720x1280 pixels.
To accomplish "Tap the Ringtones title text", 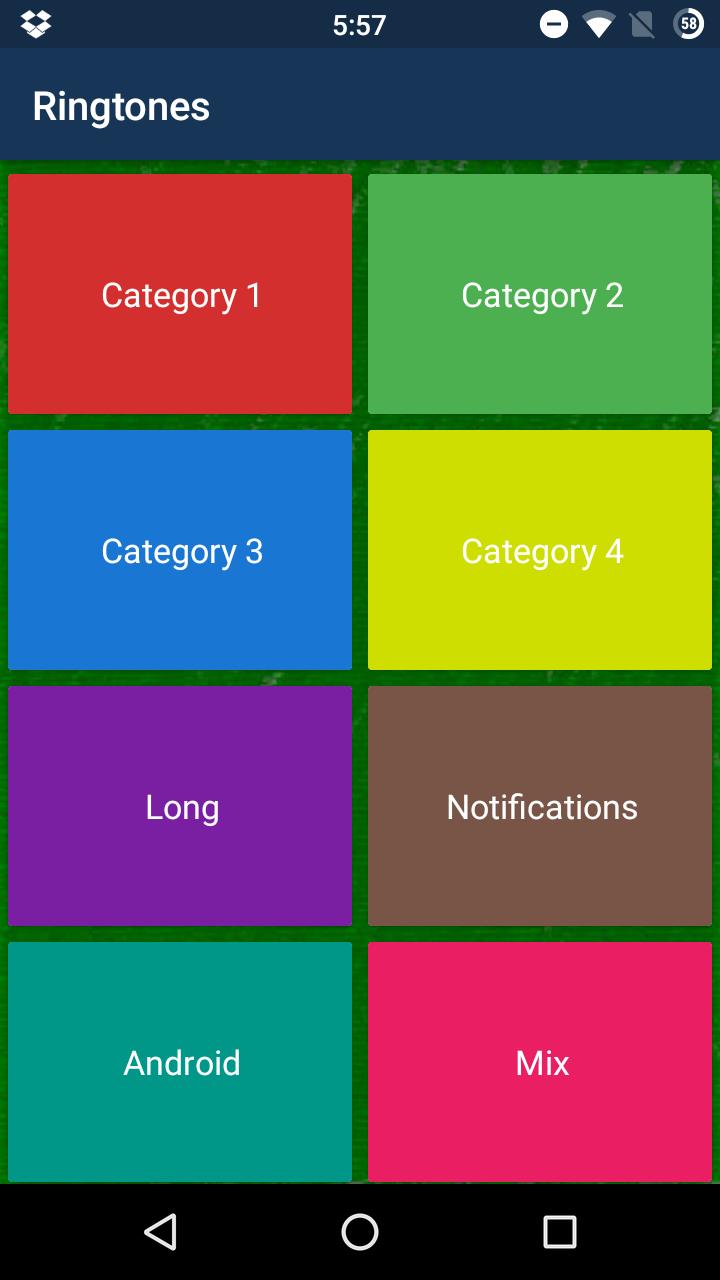I will [120, 105].
